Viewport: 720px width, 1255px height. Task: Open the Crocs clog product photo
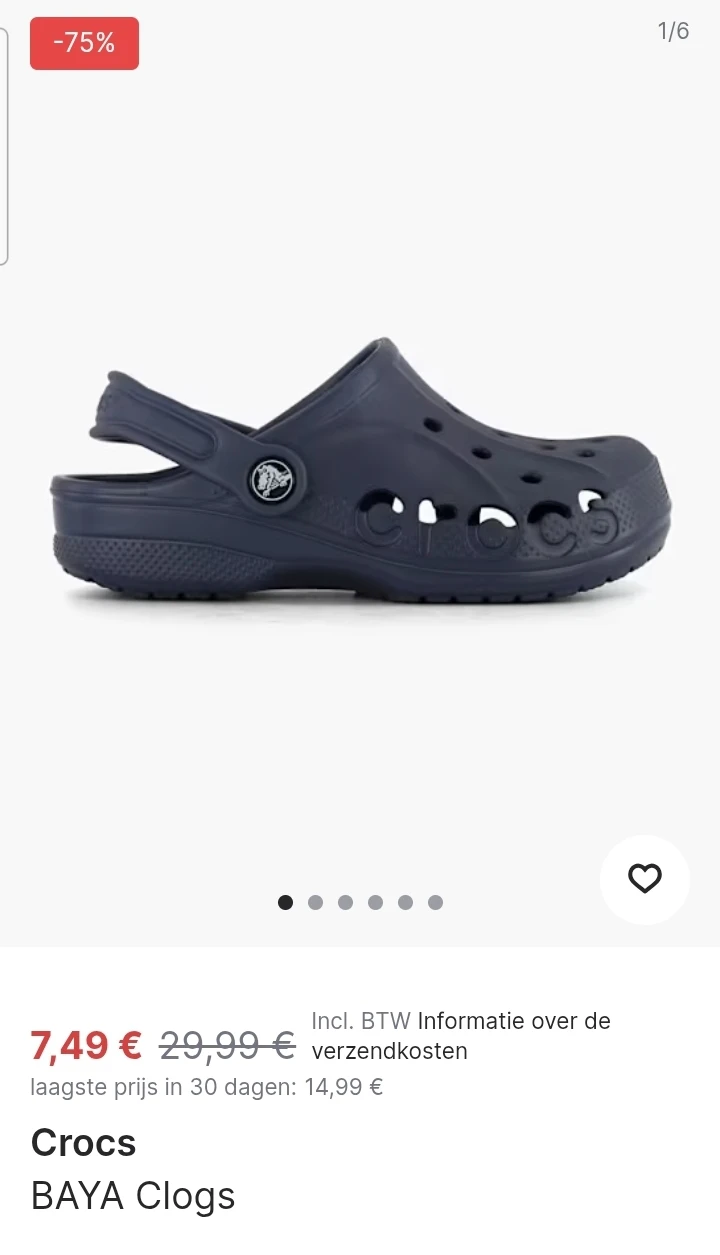coord(360,480)
